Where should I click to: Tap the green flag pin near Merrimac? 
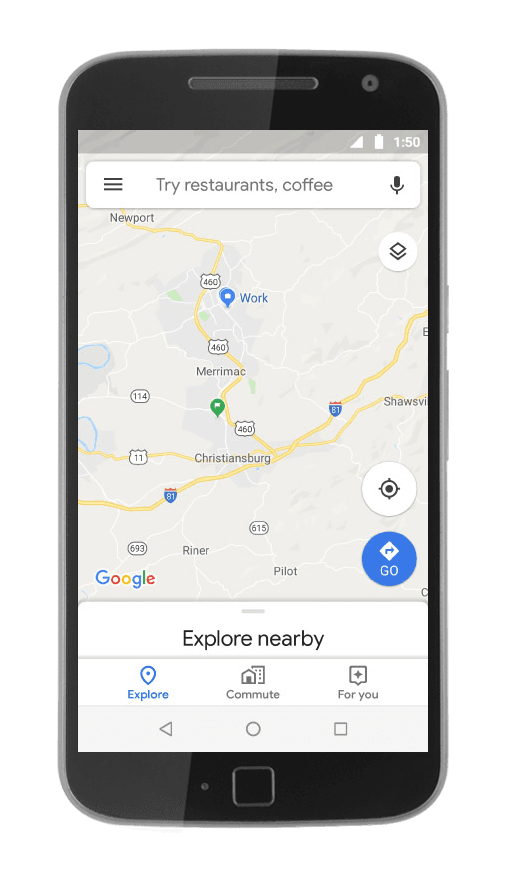click(217, 407)
